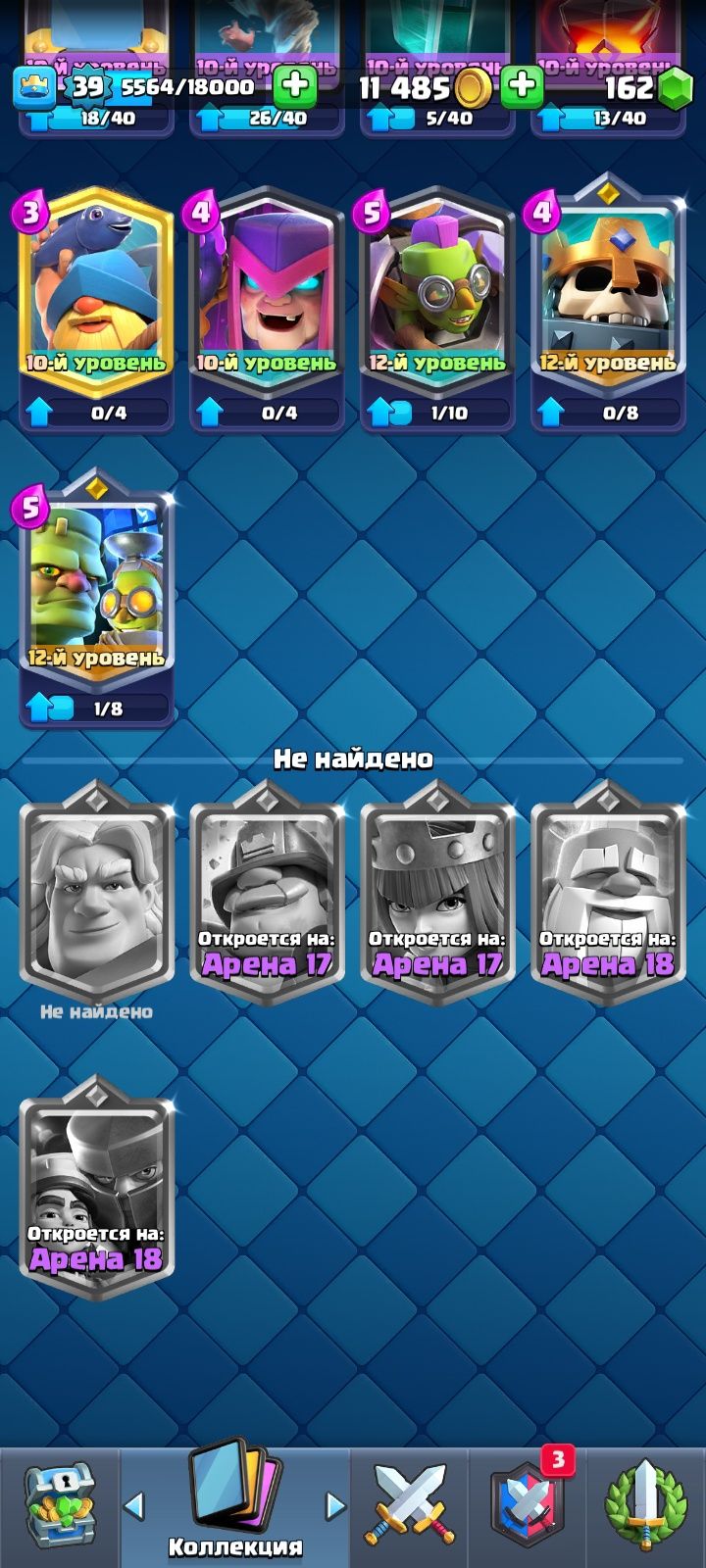Switch to the battle tab with crossed swords
Image resolution: width=706 pixels, height=1568 pixels.
pos(410,1504)
